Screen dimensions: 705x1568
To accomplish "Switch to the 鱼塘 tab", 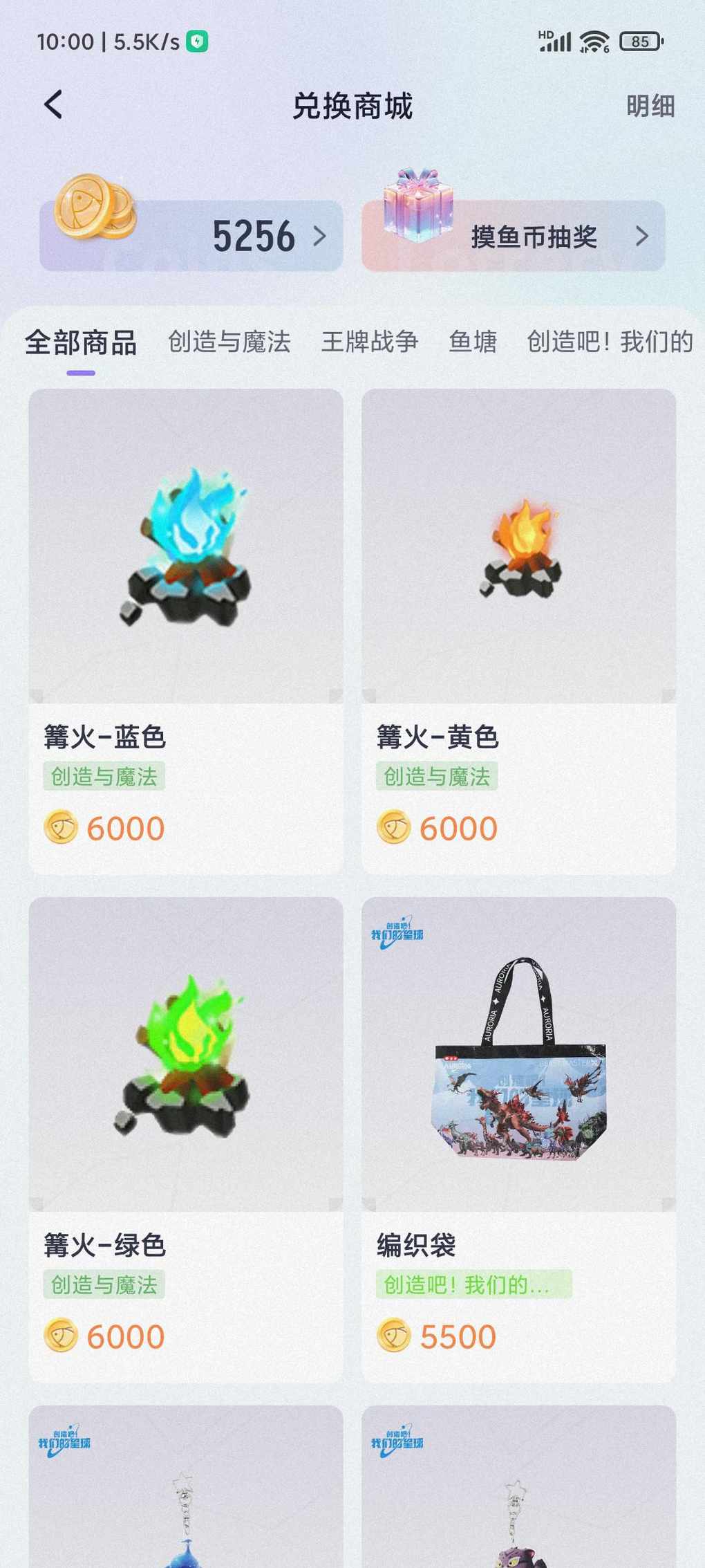I will 473,342.
